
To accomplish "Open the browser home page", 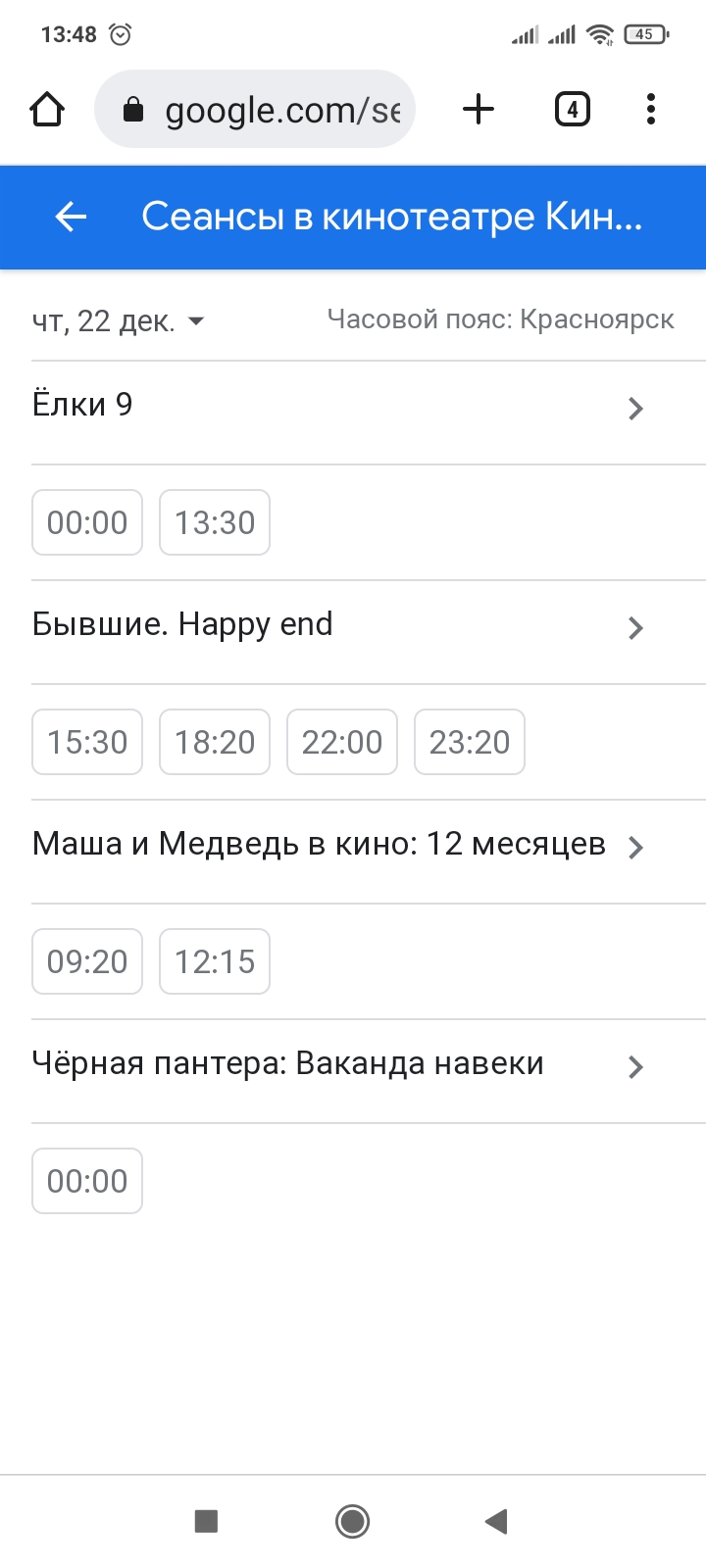I will [x=47, y=109].
